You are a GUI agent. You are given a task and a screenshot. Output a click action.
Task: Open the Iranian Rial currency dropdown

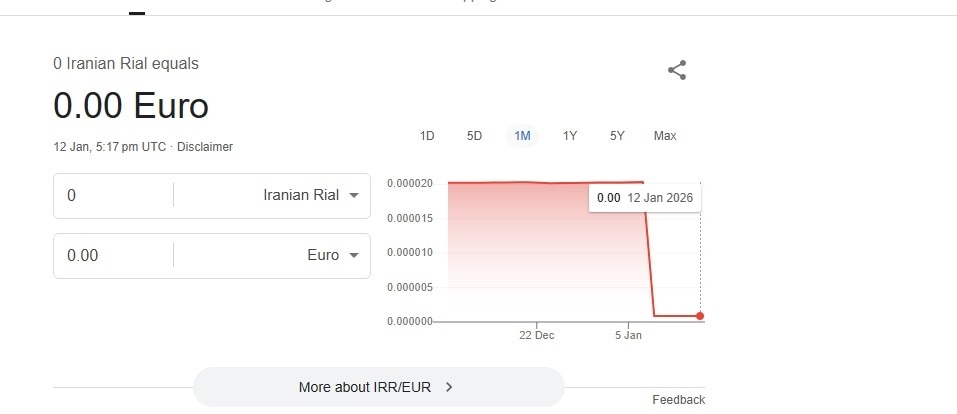[x=310, y=195]
